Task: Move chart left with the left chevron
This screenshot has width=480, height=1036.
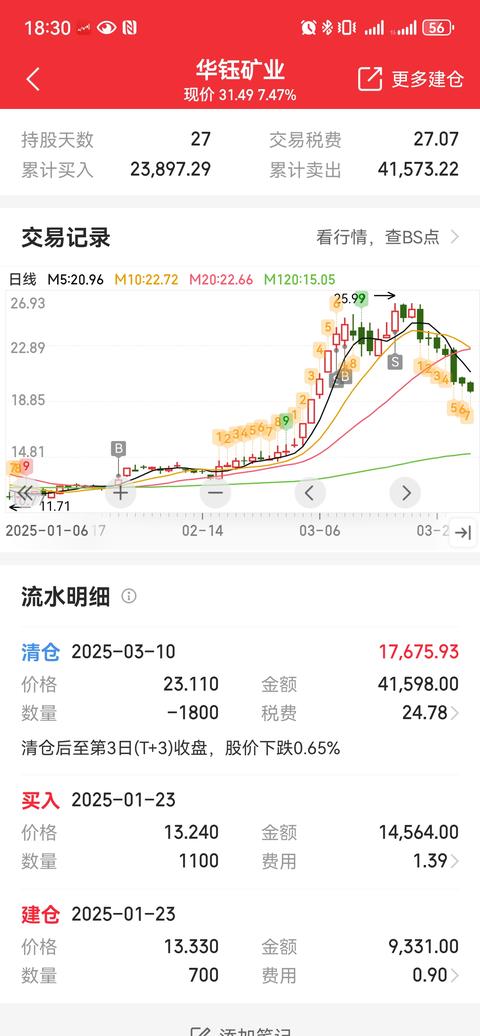Action: pos(310,492)
